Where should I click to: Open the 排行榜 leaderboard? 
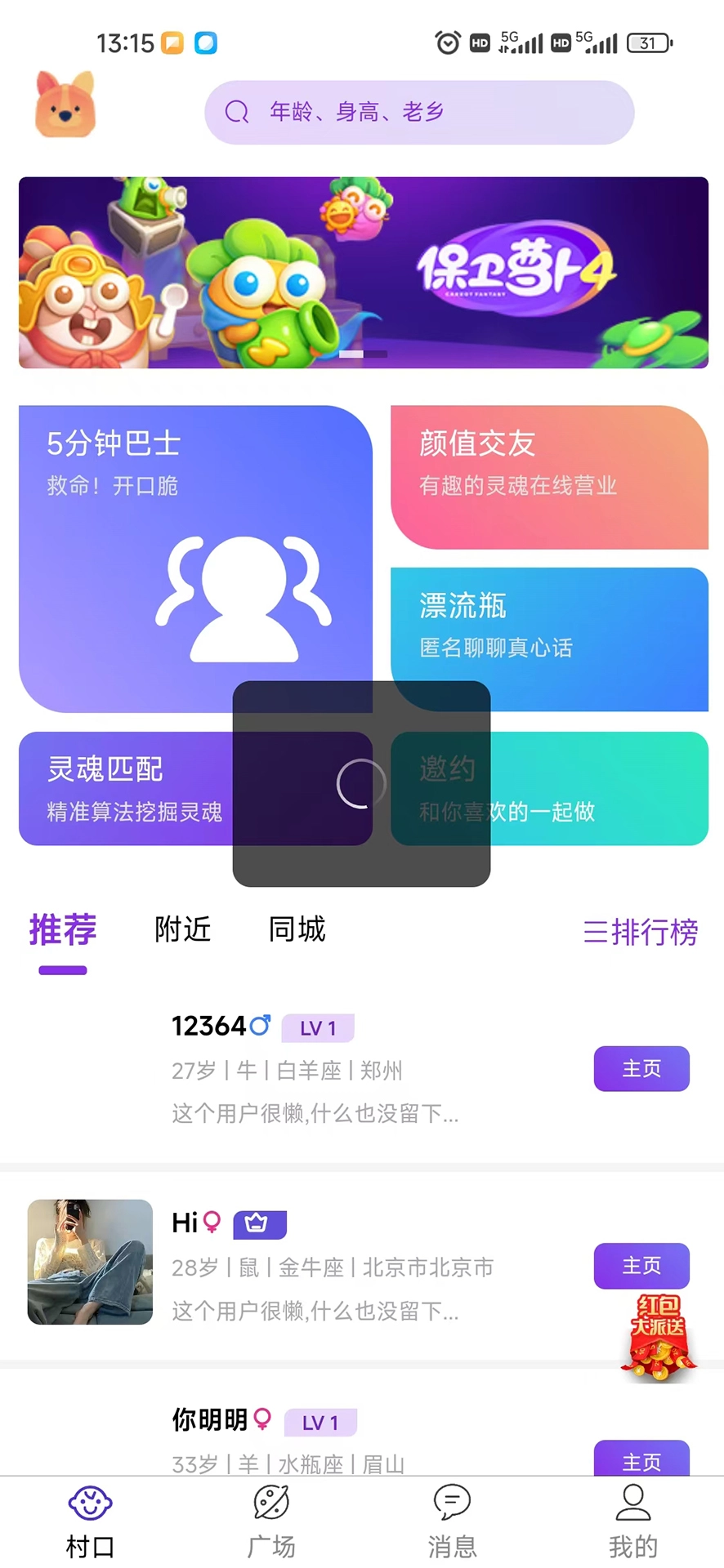641,933
